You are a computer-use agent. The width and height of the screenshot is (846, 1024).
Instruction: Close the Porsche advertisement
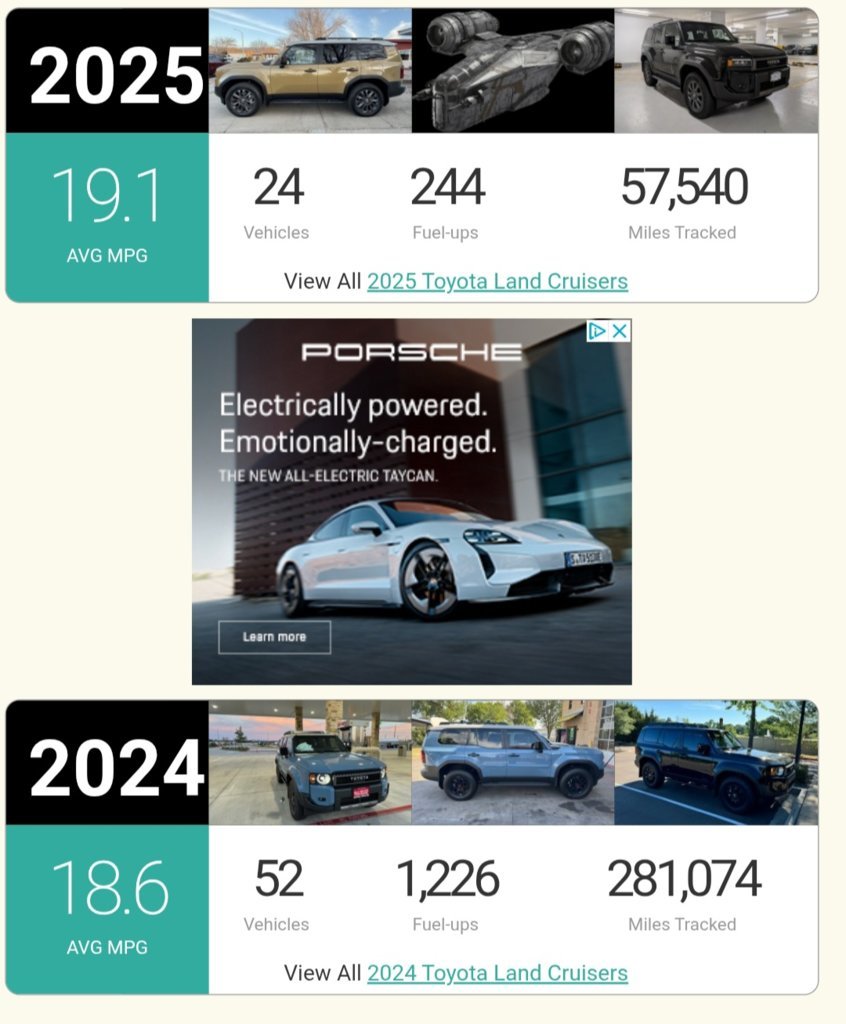click(x=621, y=331)
